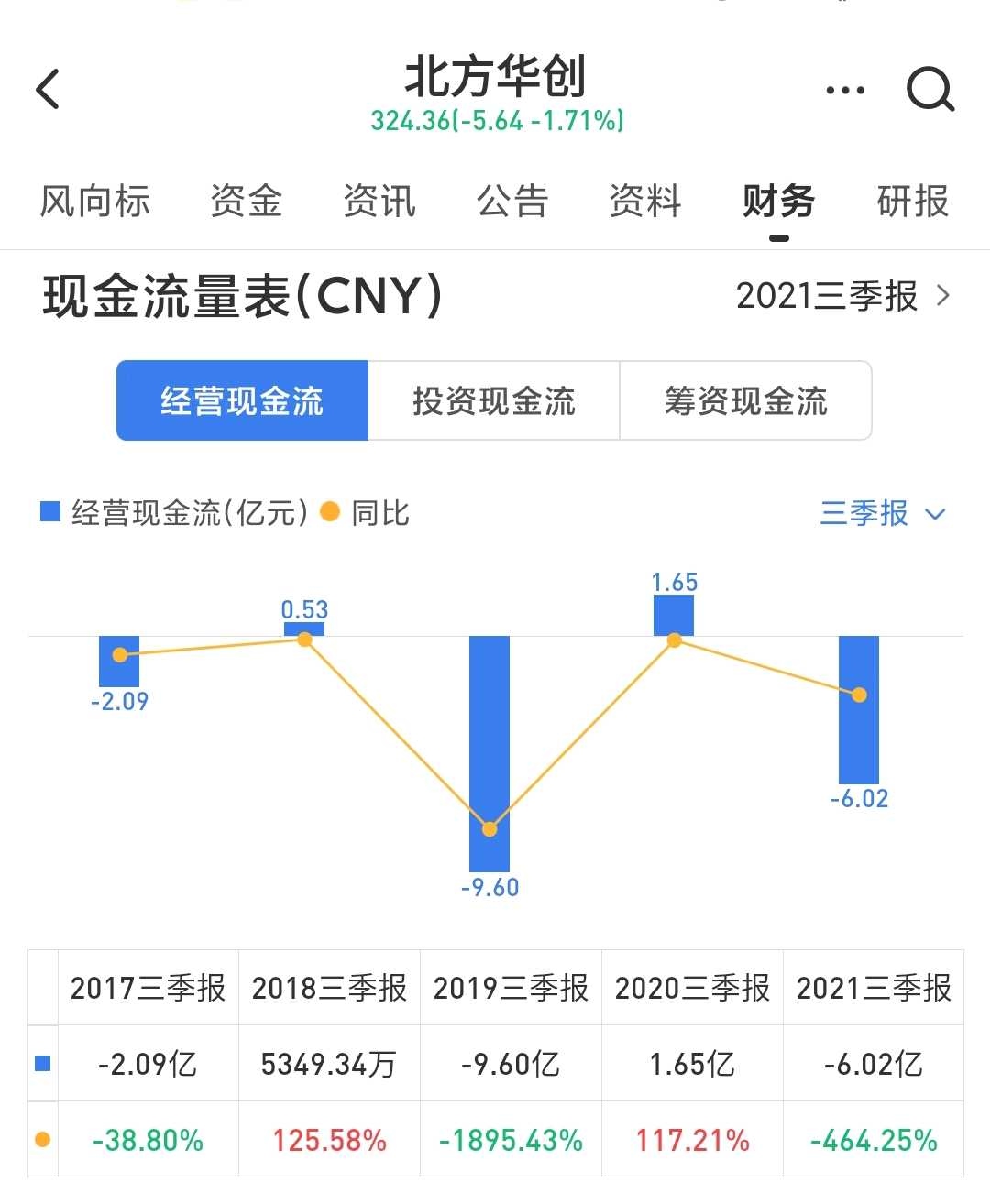Click the -9.60 bar in the chart
Image resolution: width=990 pixels, height=1204 pixels.
point(489,751)
